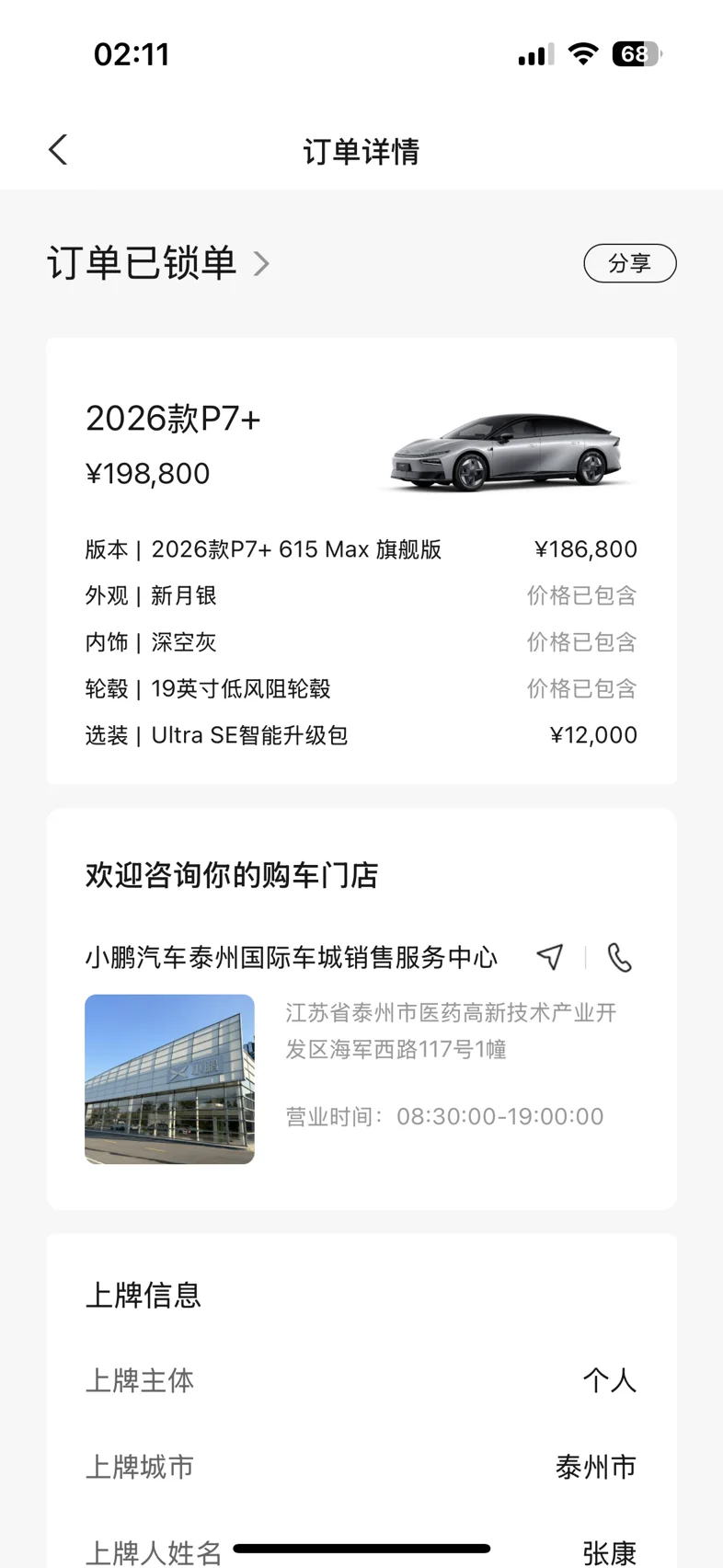Tap the 分享 button
Screen dimensions: 723x1568
coord(629,263)
